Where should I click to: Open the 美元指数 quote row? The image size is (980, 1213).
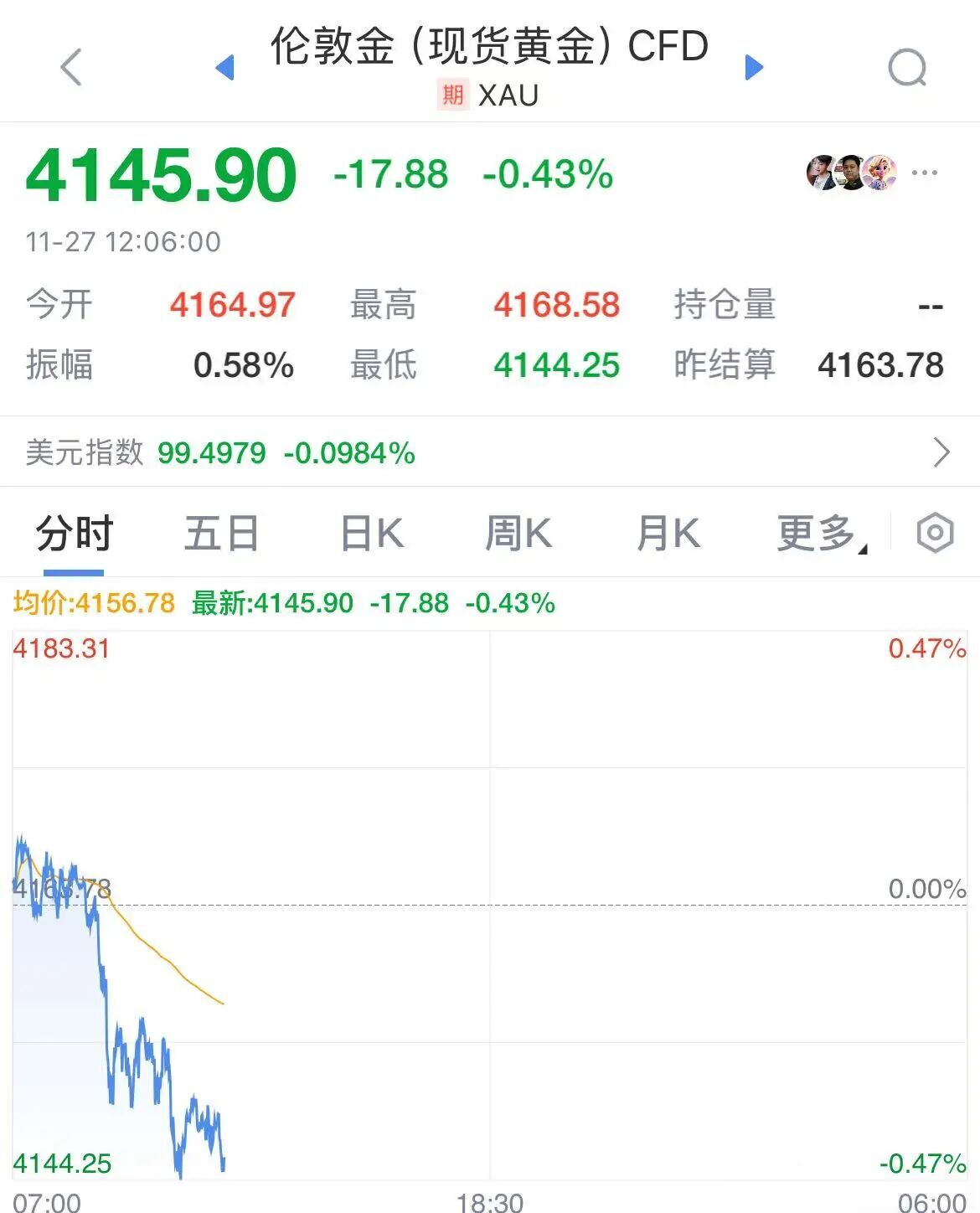coord(489,452)
